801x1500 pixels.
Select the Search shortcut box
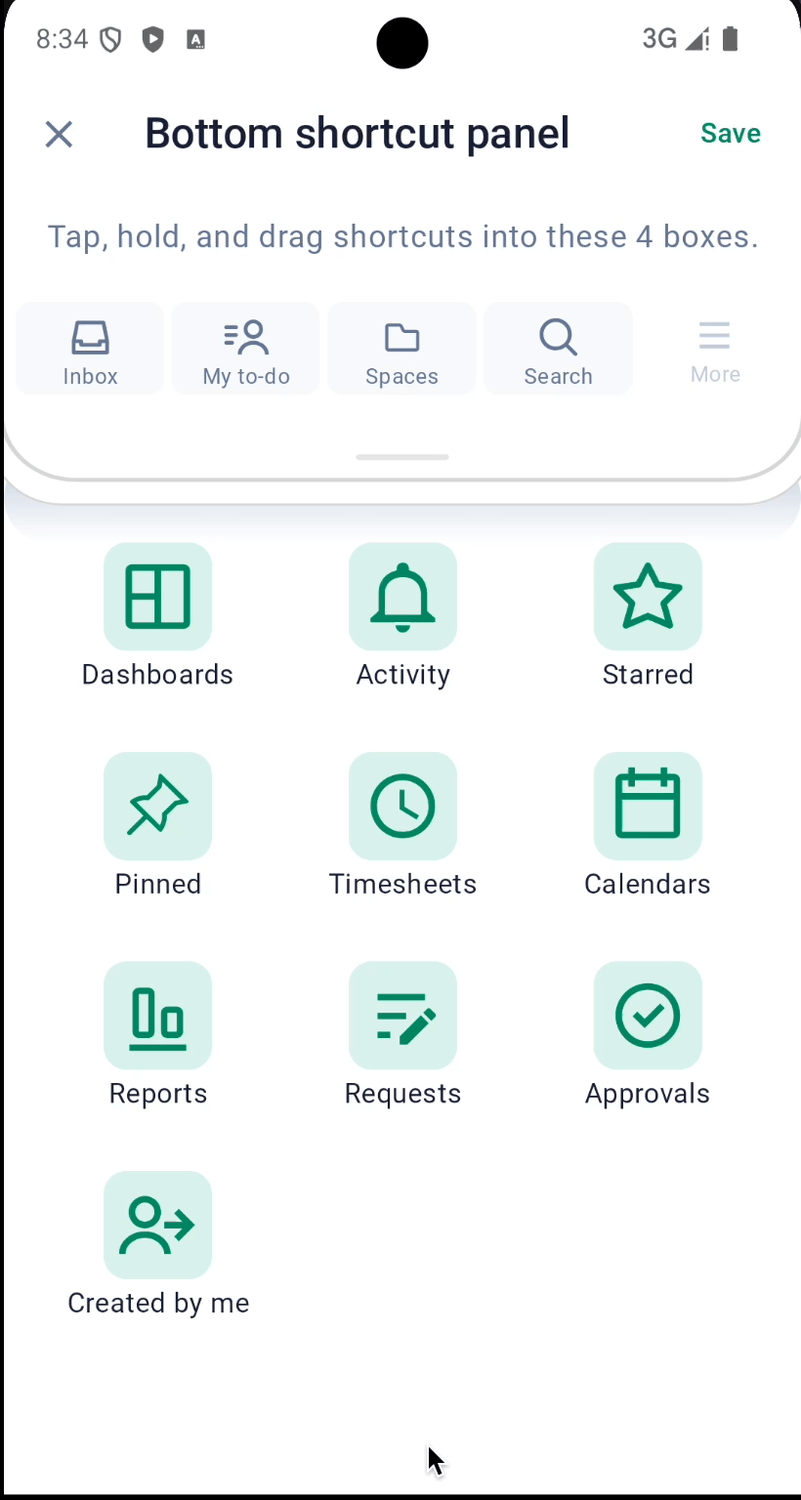click(x=558, y=349)
